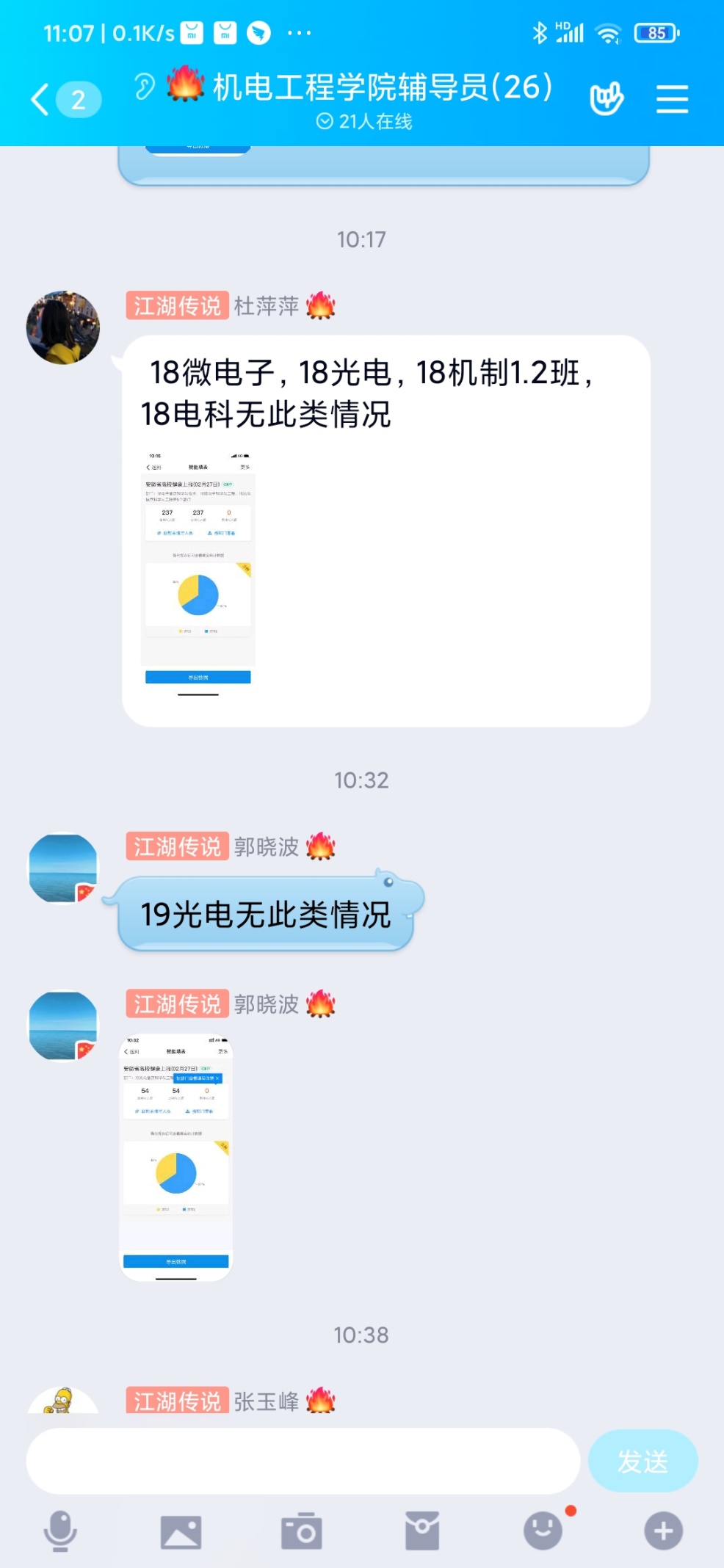Go back to the message list
This screenshot has width=724, height=1568.
pos(41,99)
